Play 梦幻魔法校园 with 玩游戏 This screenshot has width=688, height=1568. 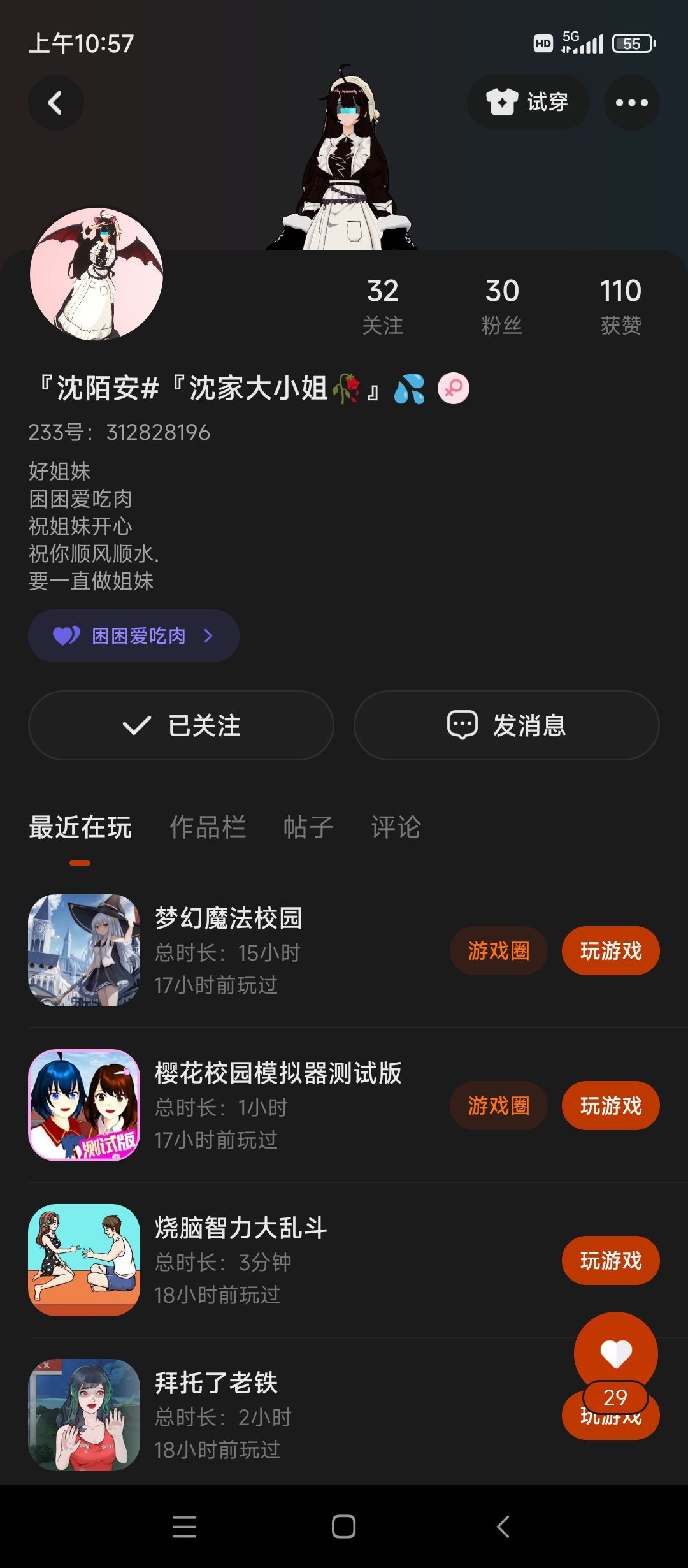[610, 950]
